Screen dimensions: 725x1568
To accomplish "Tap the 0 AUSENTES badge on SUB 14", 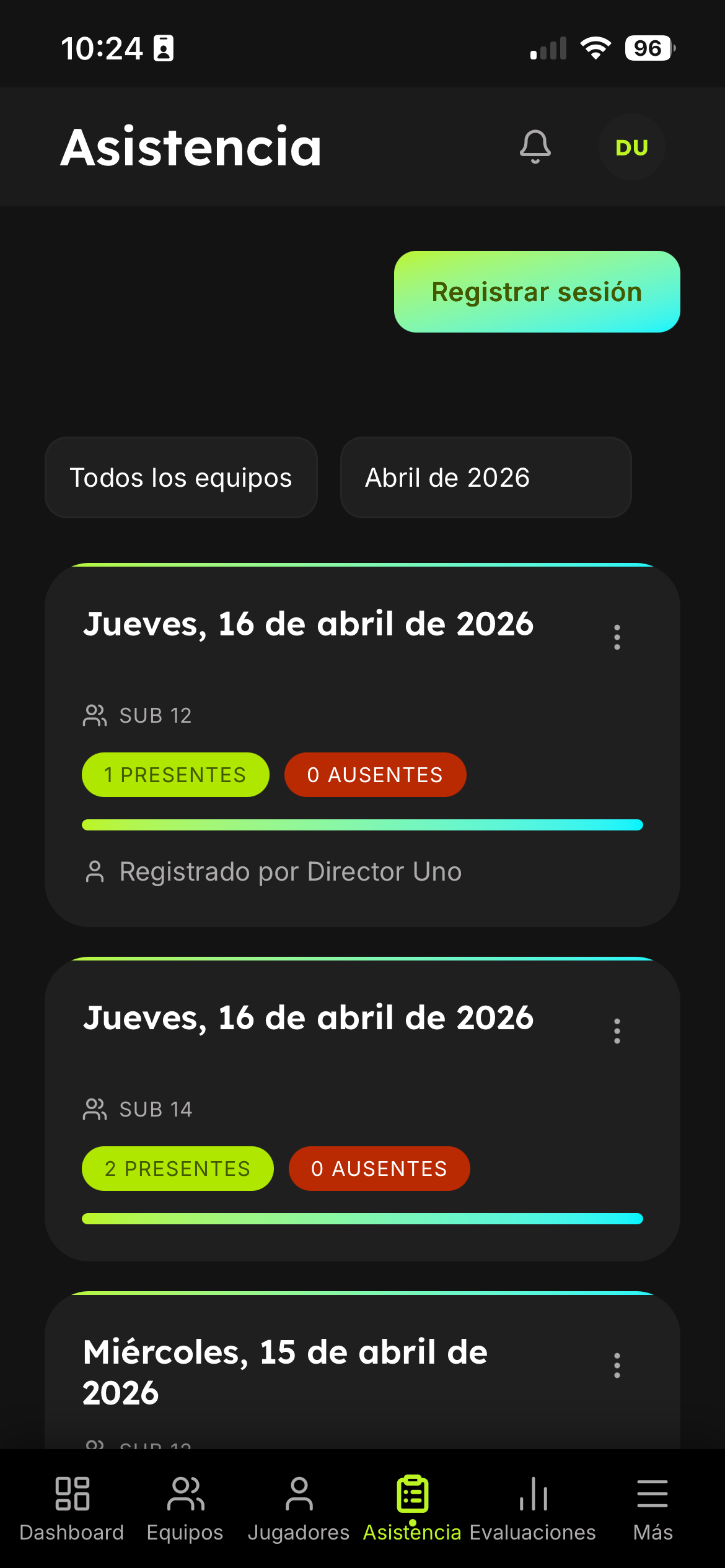I will tap(379, 1169).
